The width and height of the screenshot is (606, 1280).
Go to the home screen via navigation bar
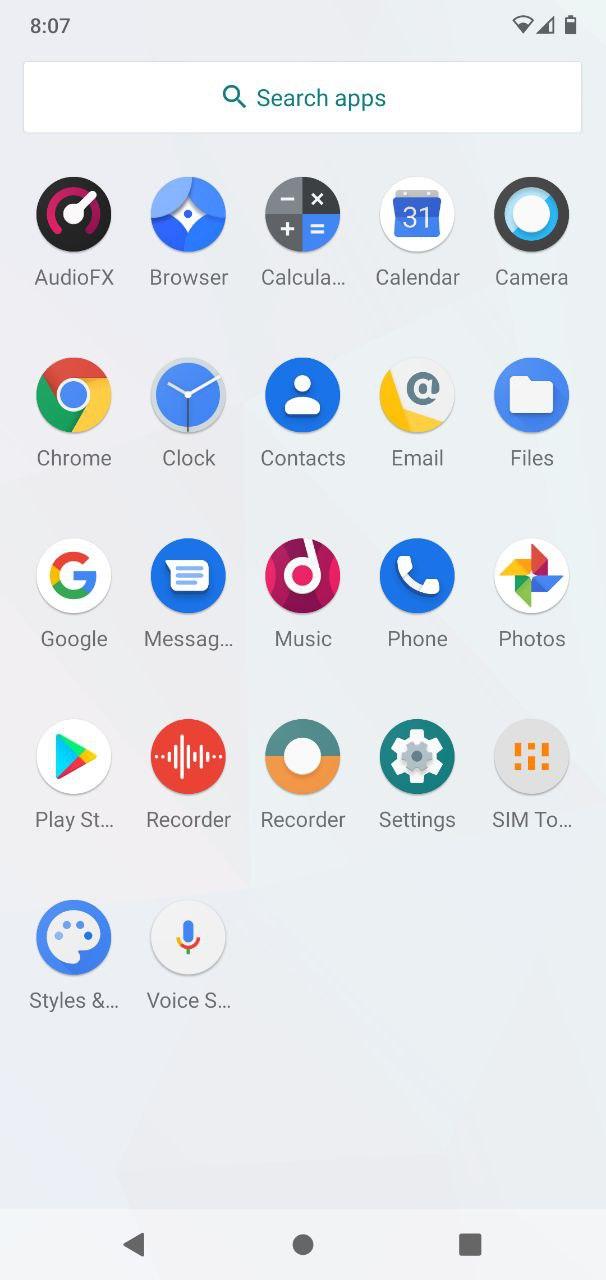(302, 1244)
